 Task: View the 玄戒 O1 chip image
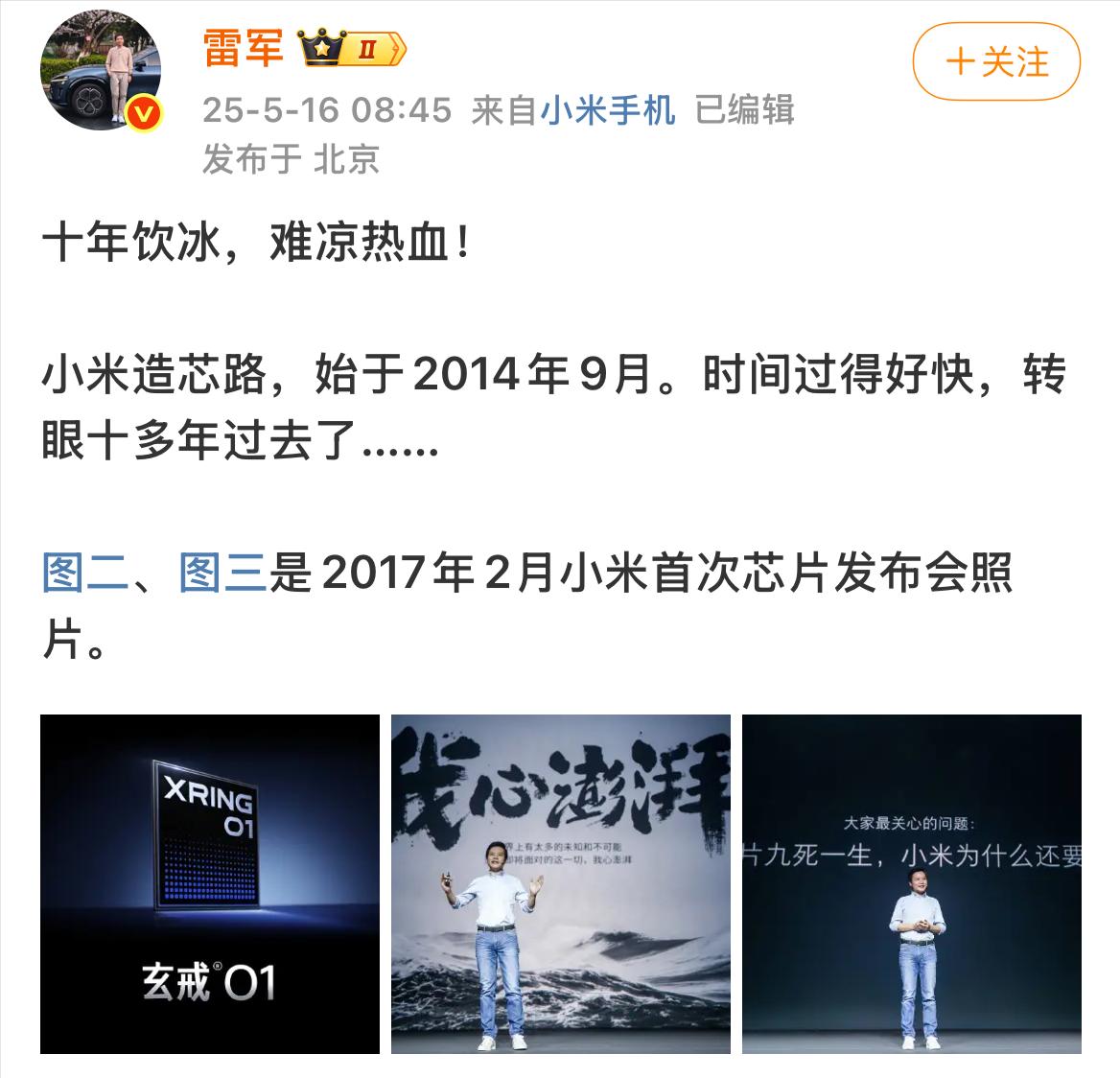click(210, 883)
